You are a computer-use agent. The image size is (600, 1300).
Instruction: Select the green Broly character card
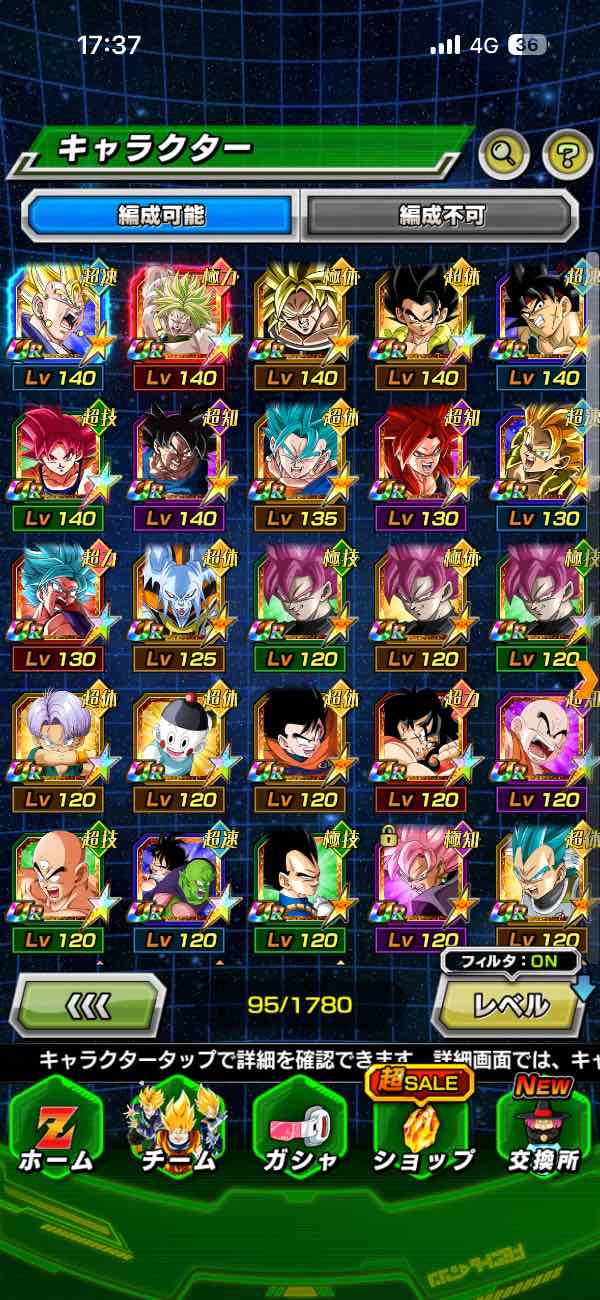[x=180, y=322]
